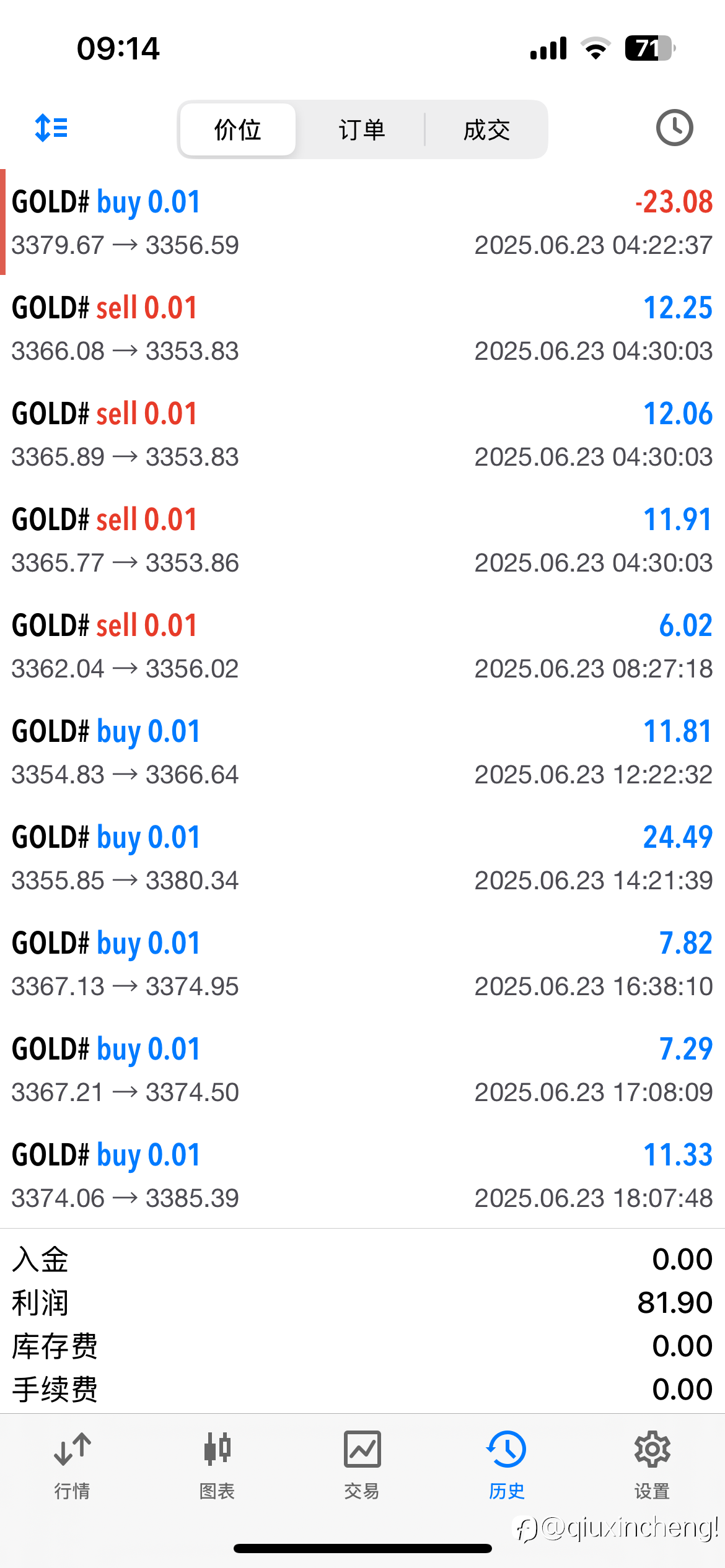The width and height of the screenshot is (725, 1568).
Task: Expand the sell trade with 11.91 profit
Action: [x=362, y=539]
